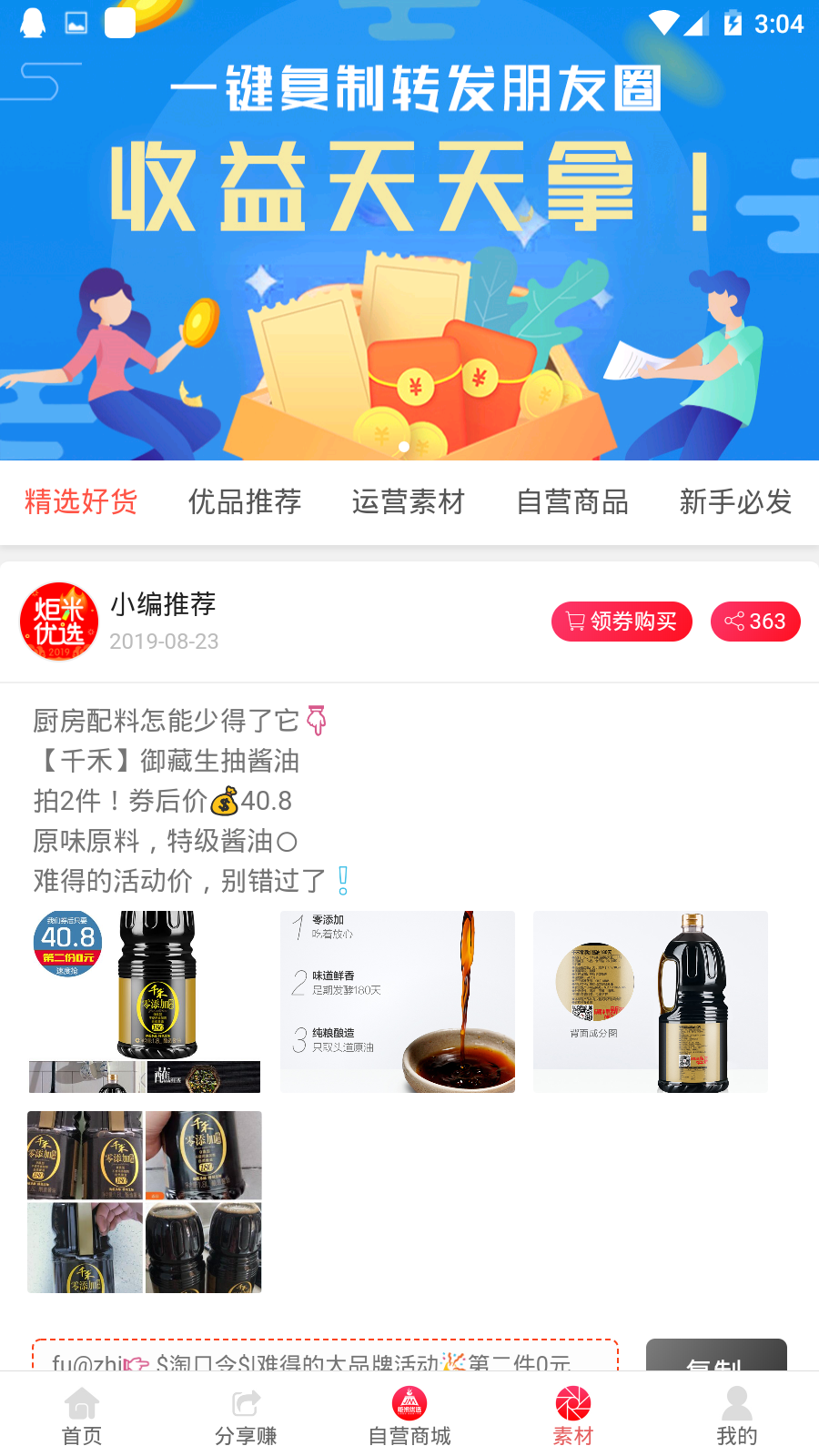Switch to the 自营商品 tab
The height and width of the screenshot is (1456, 819).
coord(572,501)
